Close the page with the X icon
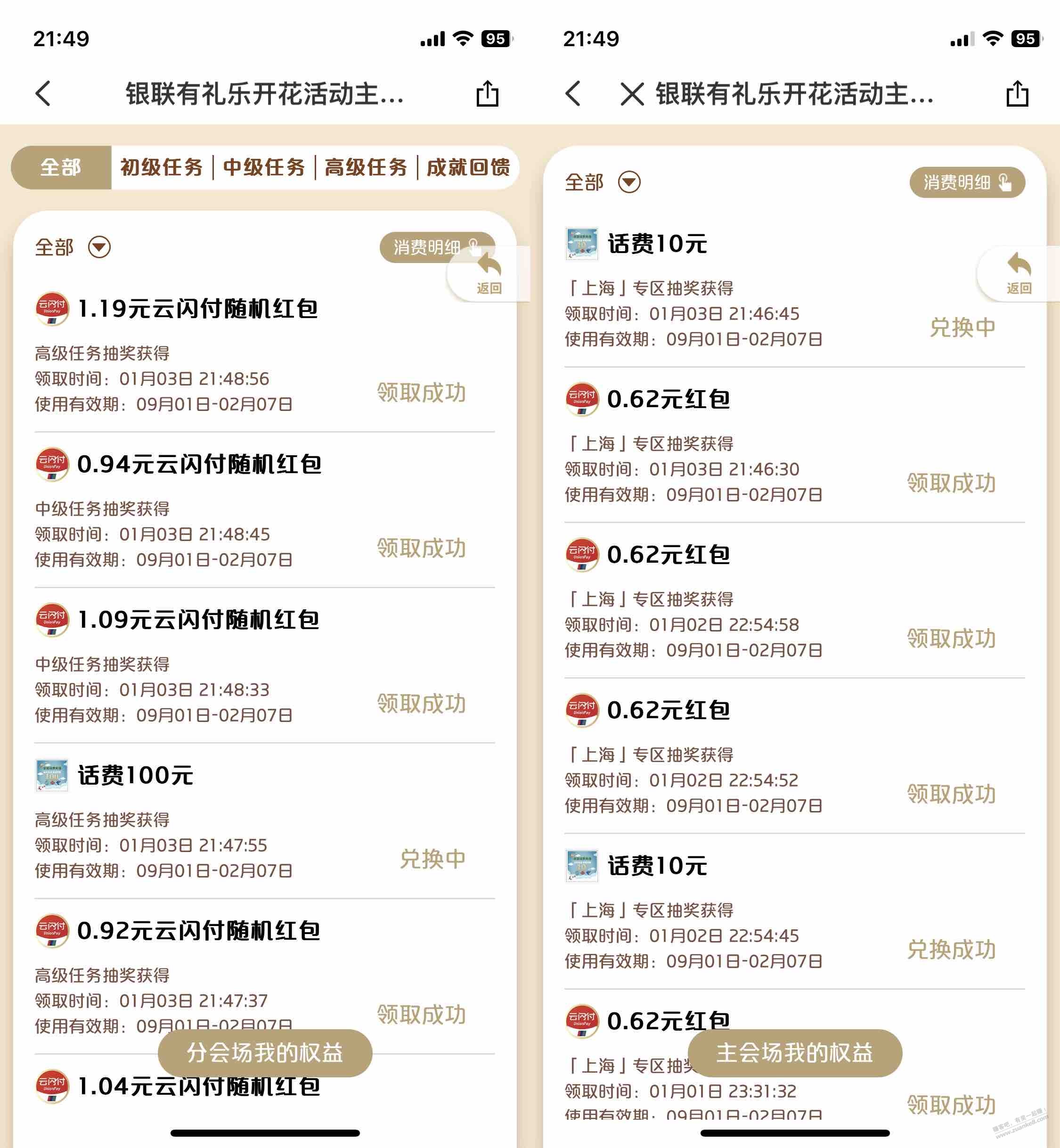 [632, 94]
